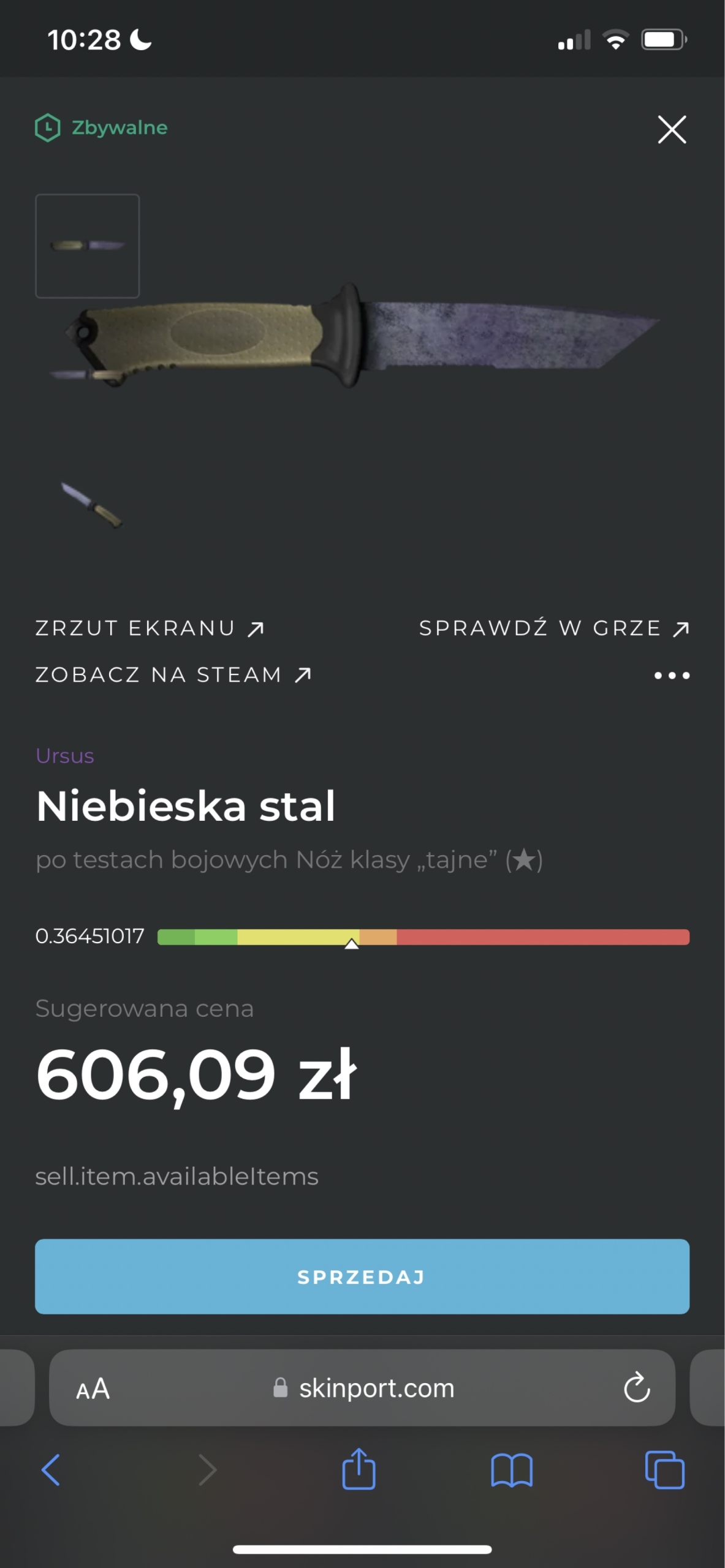This screenshot has width=725, height=1568.
Task: Open the three-dot options menu
Action: coord(670,676)
